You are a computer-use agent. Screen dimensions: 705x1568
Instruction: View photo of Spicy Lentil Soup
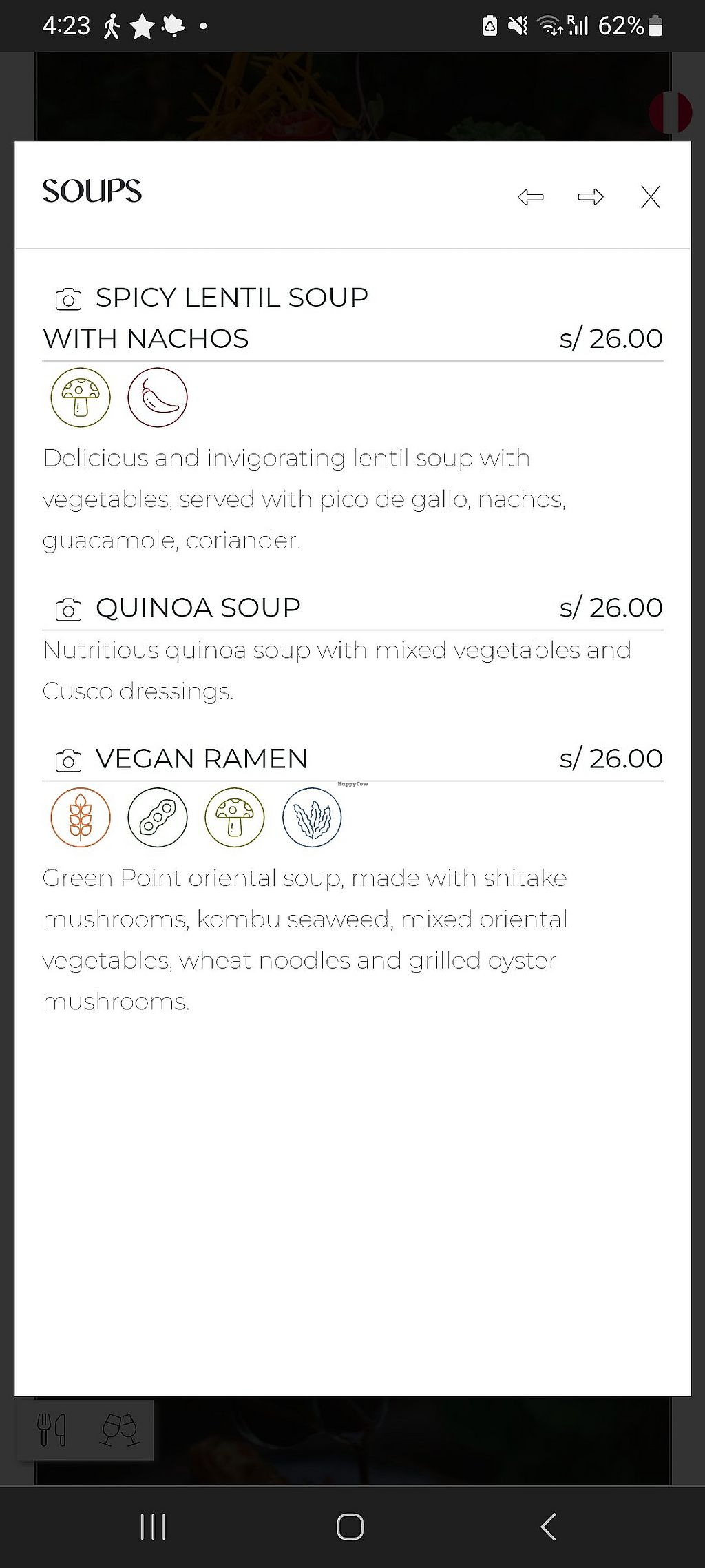(x=68, y=299)
